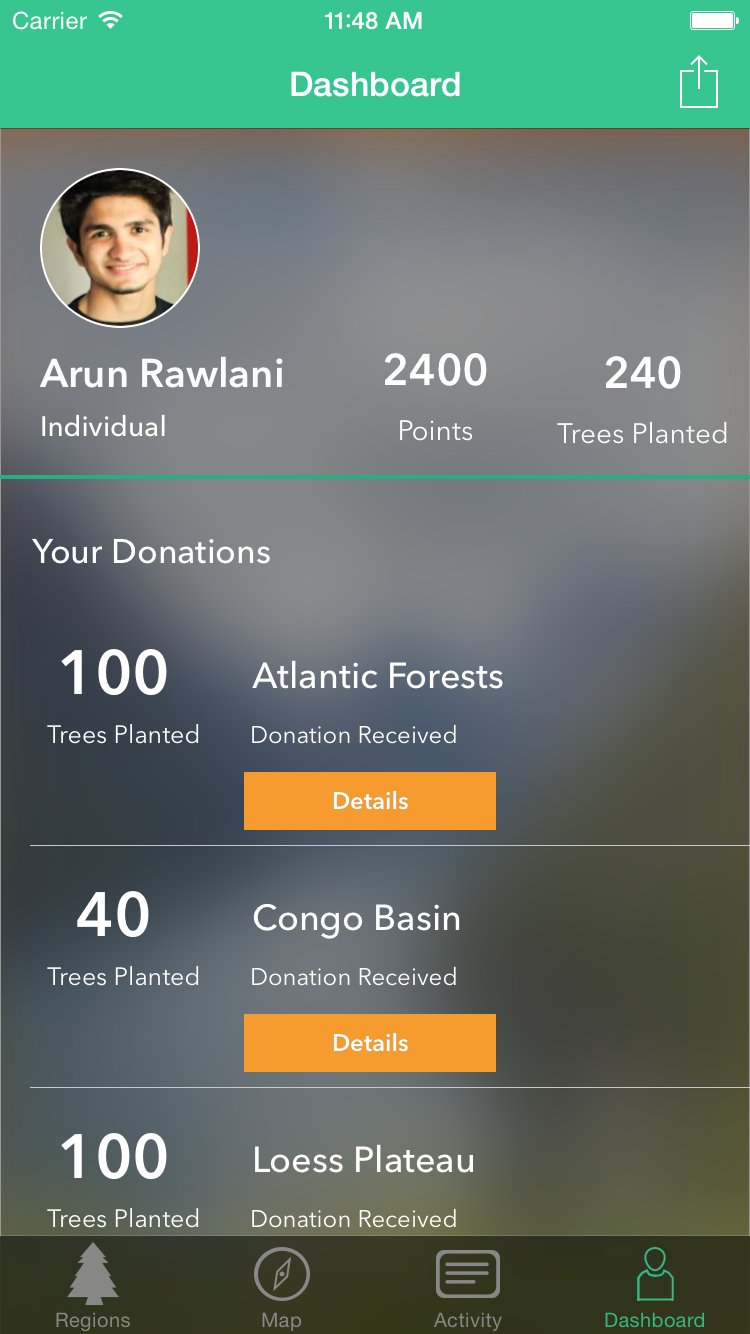Open Details for Atlantic Forests donation
This screenshot has width=750, height=1334.
(x=370, y=801)
